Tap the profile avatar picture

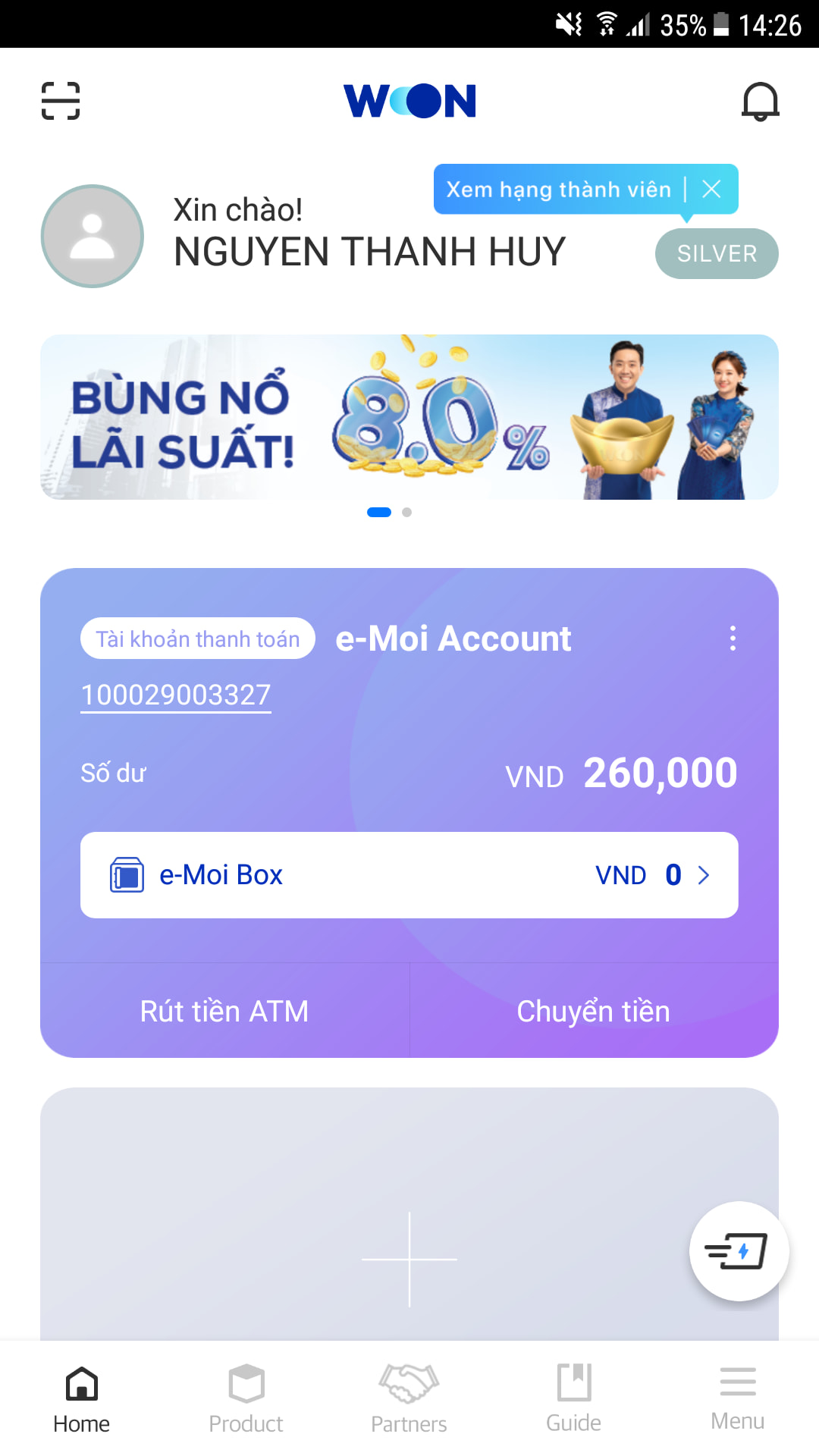(93, 236)
